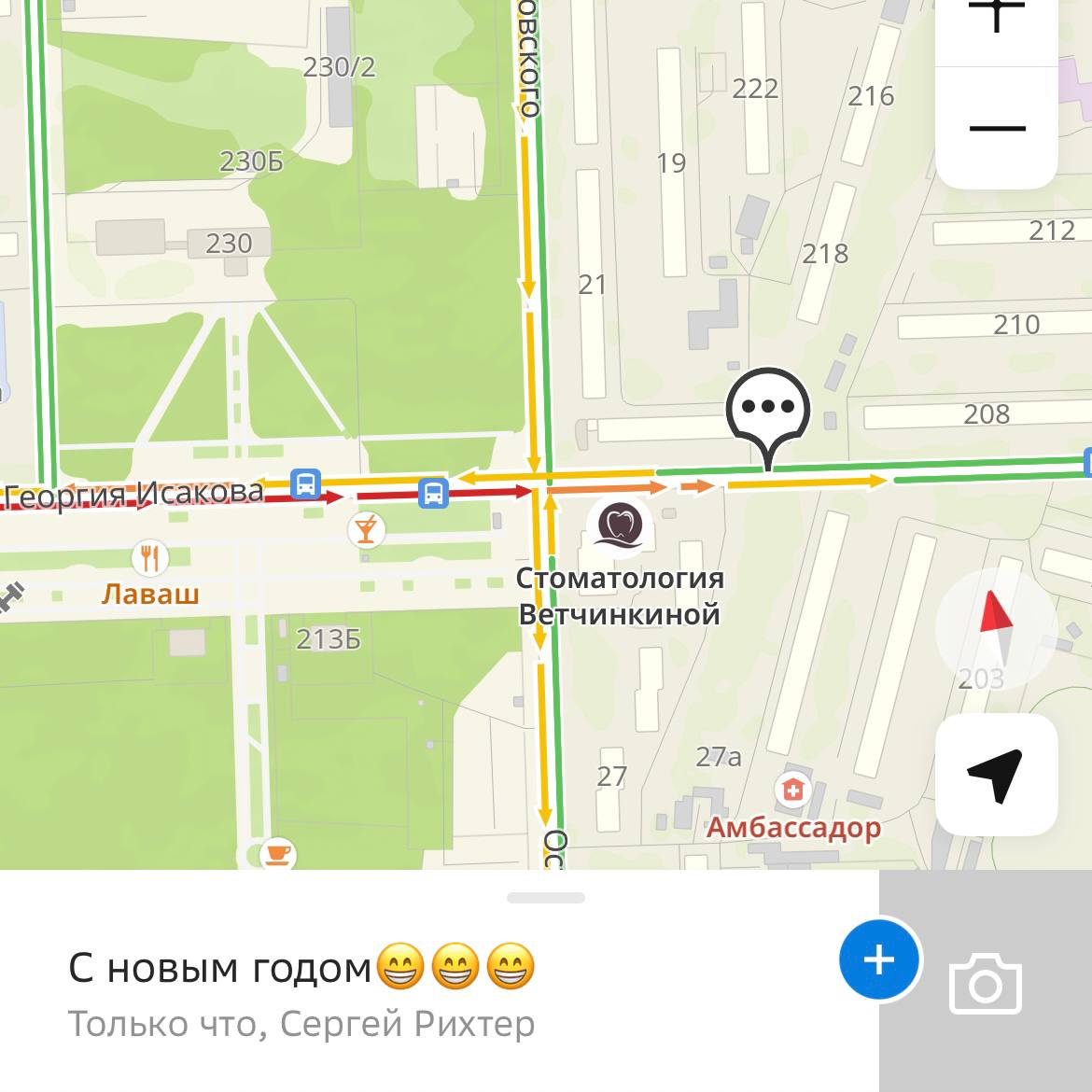Zoom out on the map
This screenshot has width=1092, height=1092.
click(996, 129)
